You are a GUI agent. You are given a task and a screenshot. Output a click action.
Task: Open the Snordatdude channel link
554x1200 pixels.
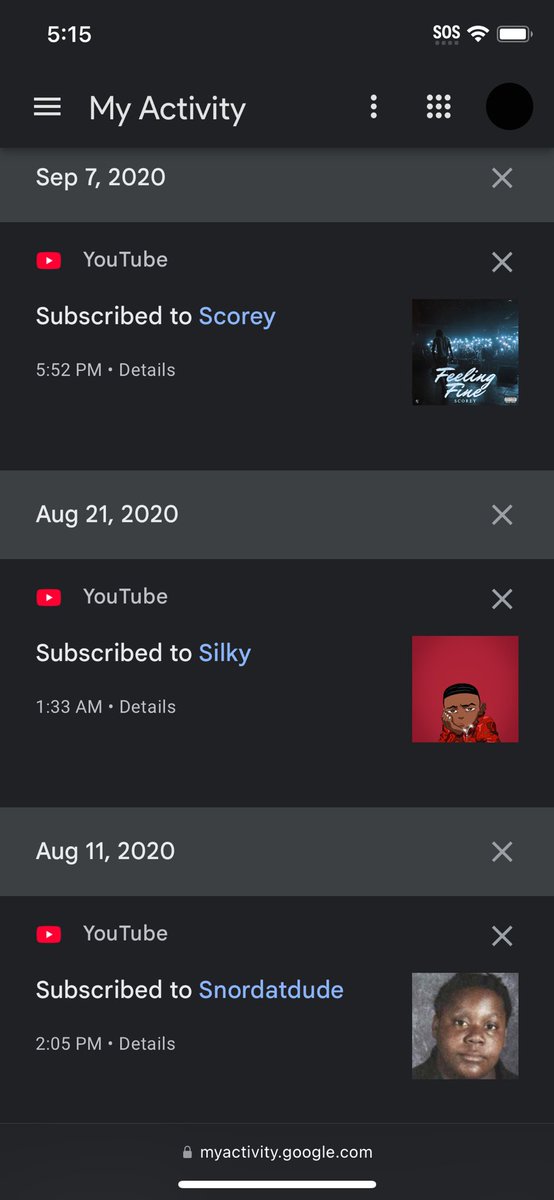(271, 990)
